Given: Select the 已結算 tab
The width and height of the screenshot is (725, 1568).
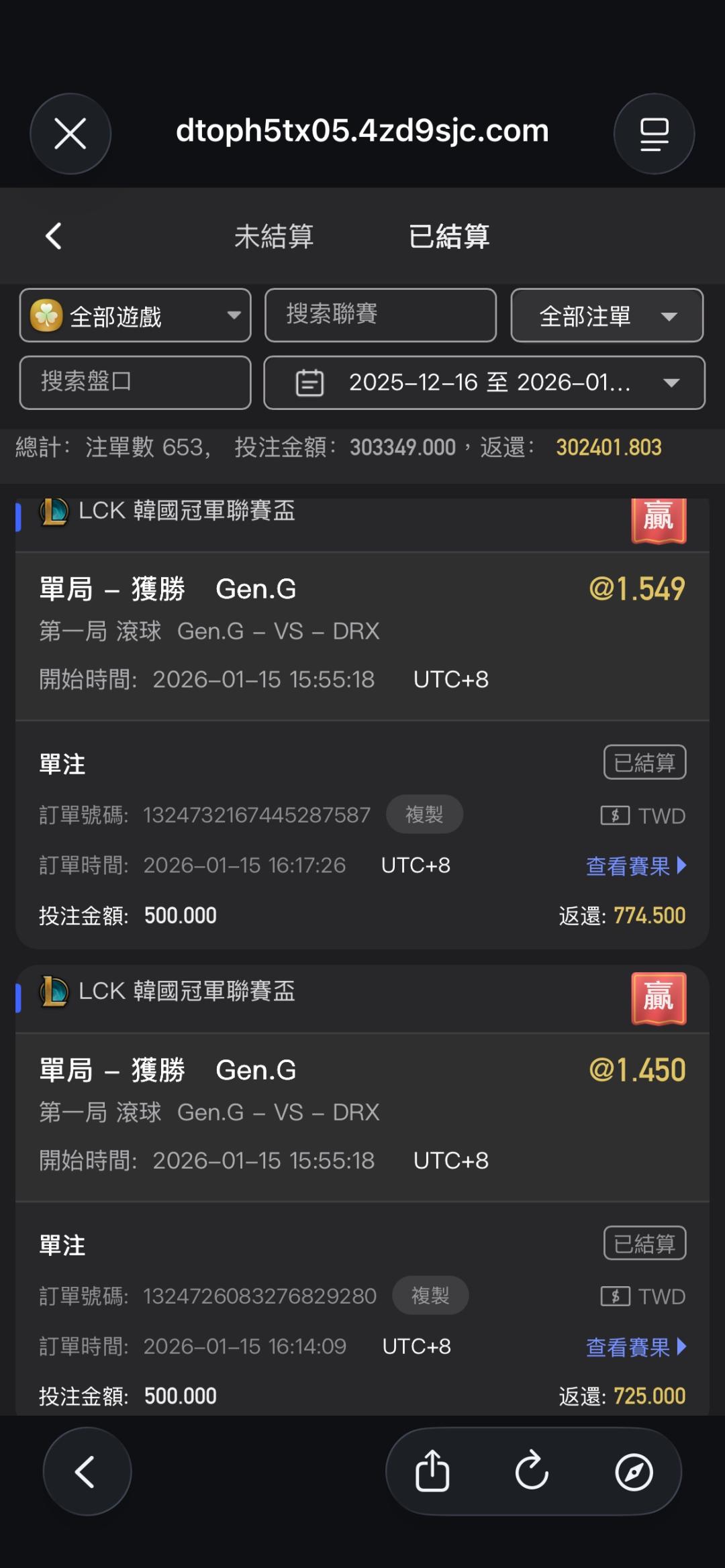Looking at the screenshot, I should (449, 236).
